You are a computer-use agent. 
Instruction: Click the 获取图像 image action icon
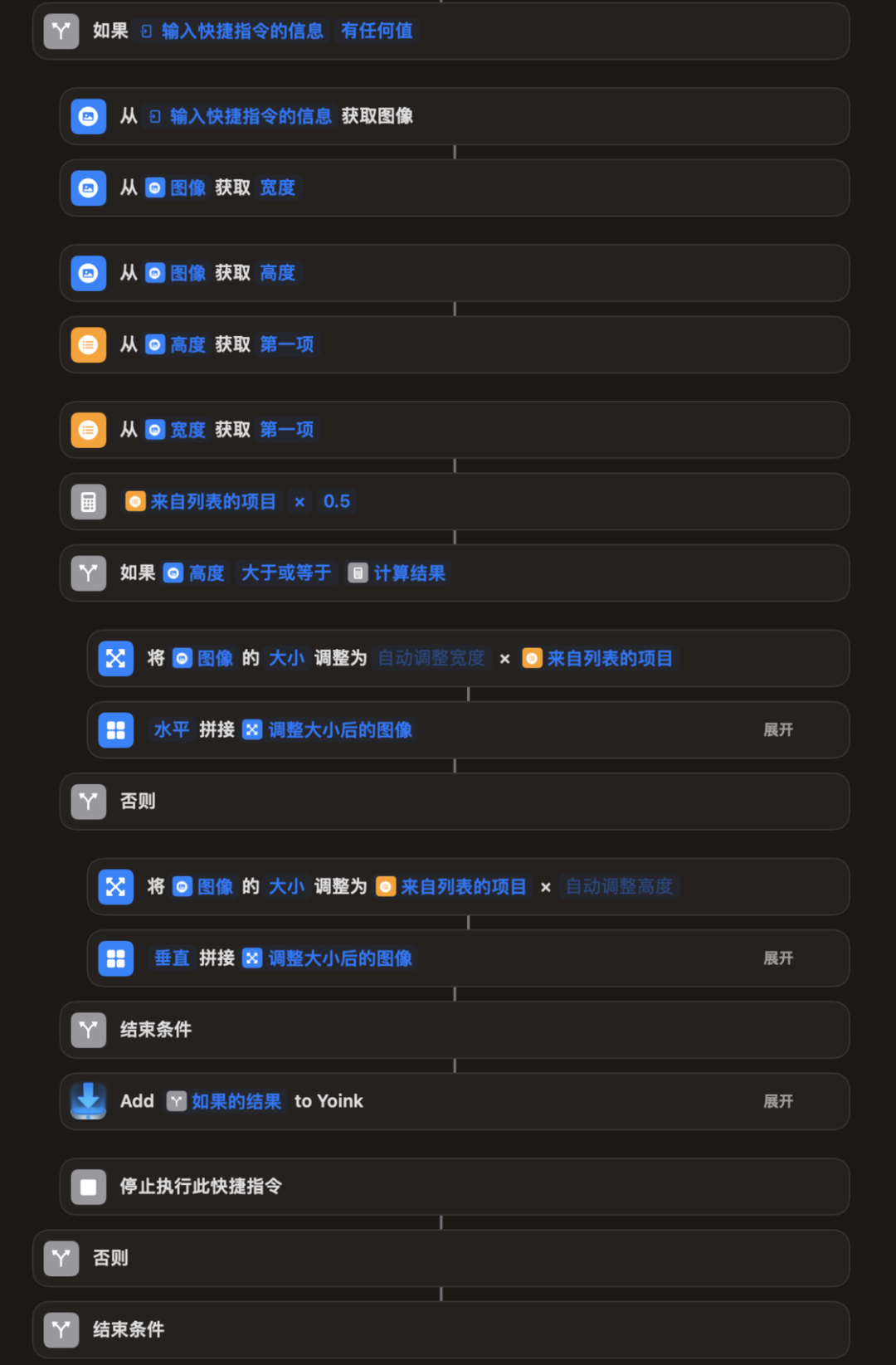point(88,116)
